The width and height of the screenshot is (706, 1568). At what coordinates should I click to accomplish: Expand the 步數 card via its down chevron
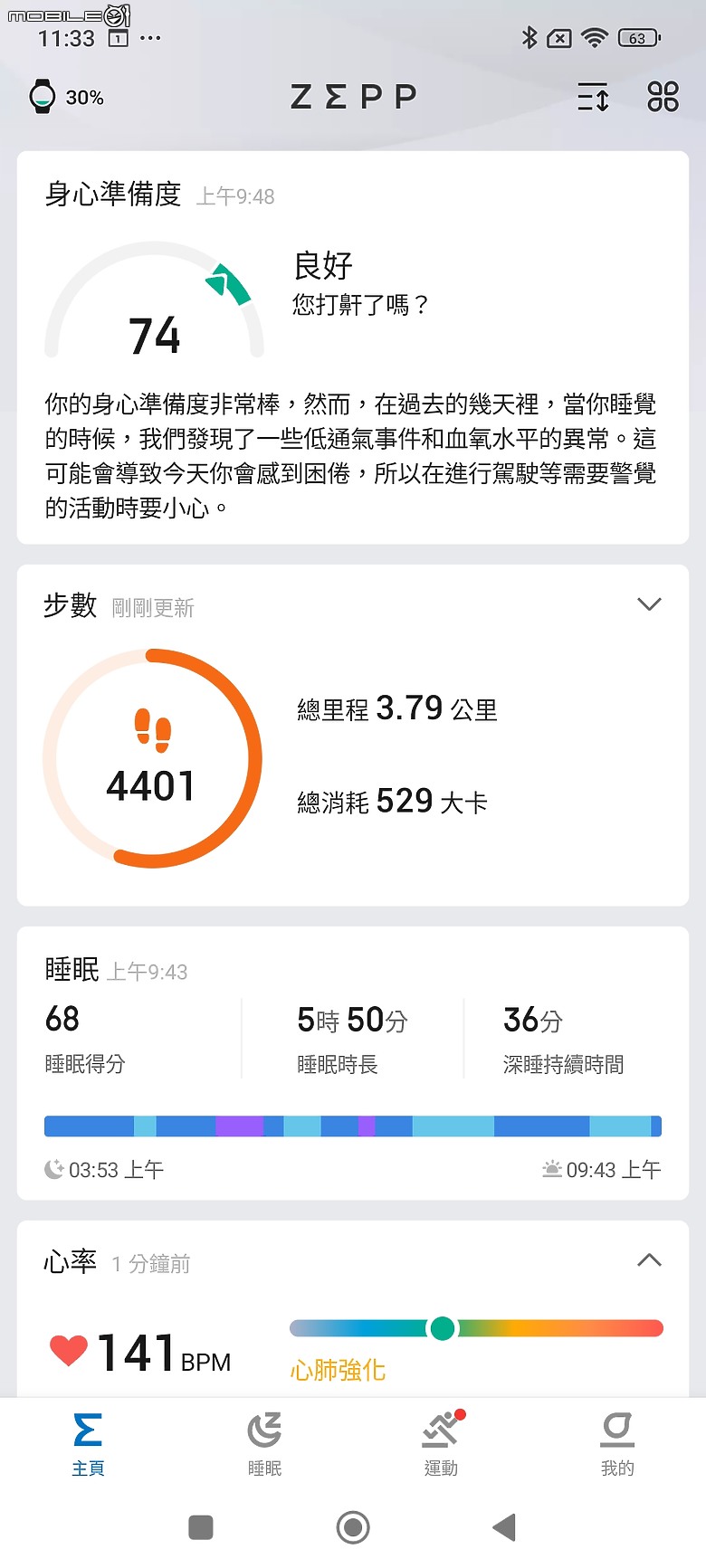point(648,604)
